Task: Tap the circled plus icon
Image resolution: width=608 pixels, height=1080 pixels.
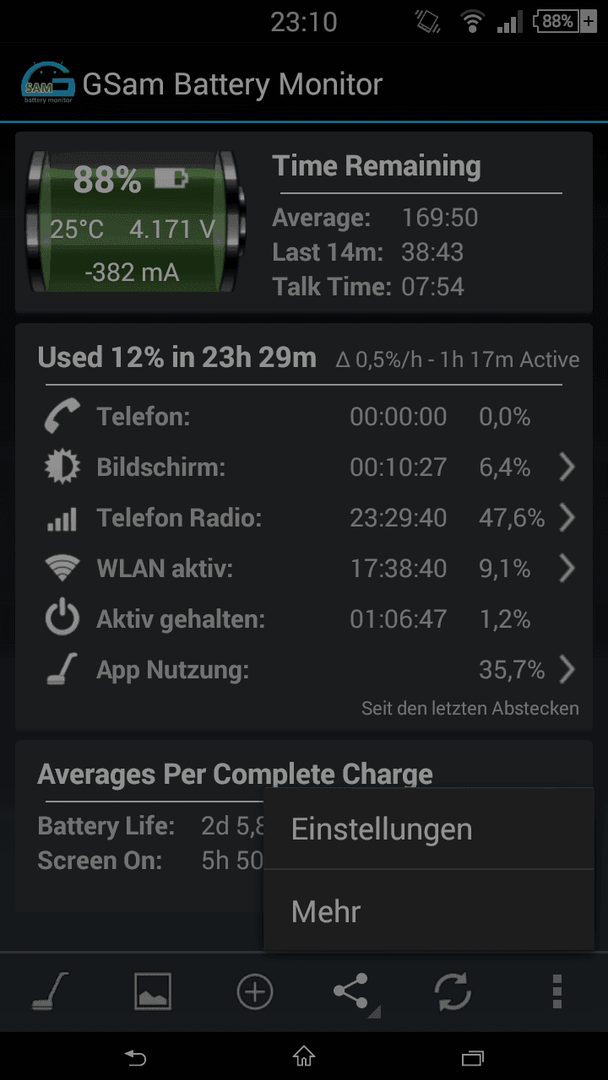Action: pos(255,992)
